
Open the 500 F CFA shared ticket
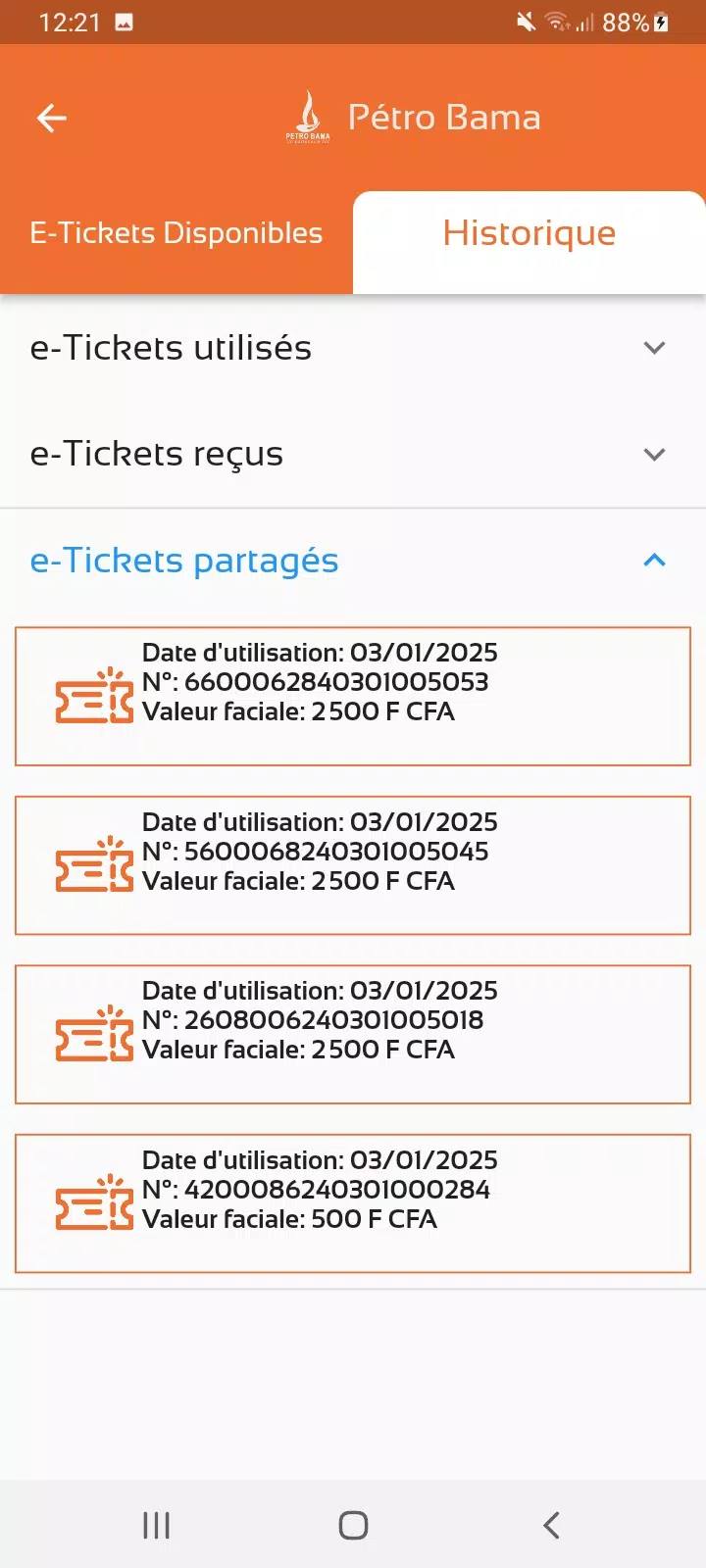(x=353, y=1203)
